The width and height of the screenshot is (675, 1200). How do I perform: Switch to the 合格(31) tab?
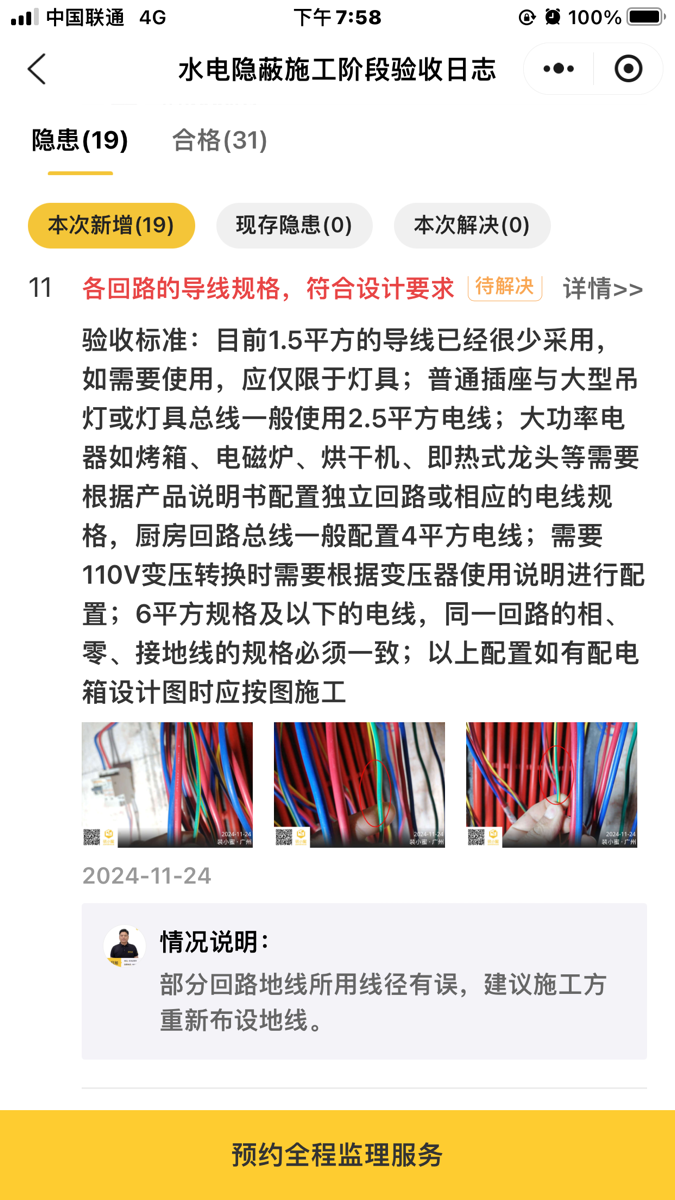point(220,140)
